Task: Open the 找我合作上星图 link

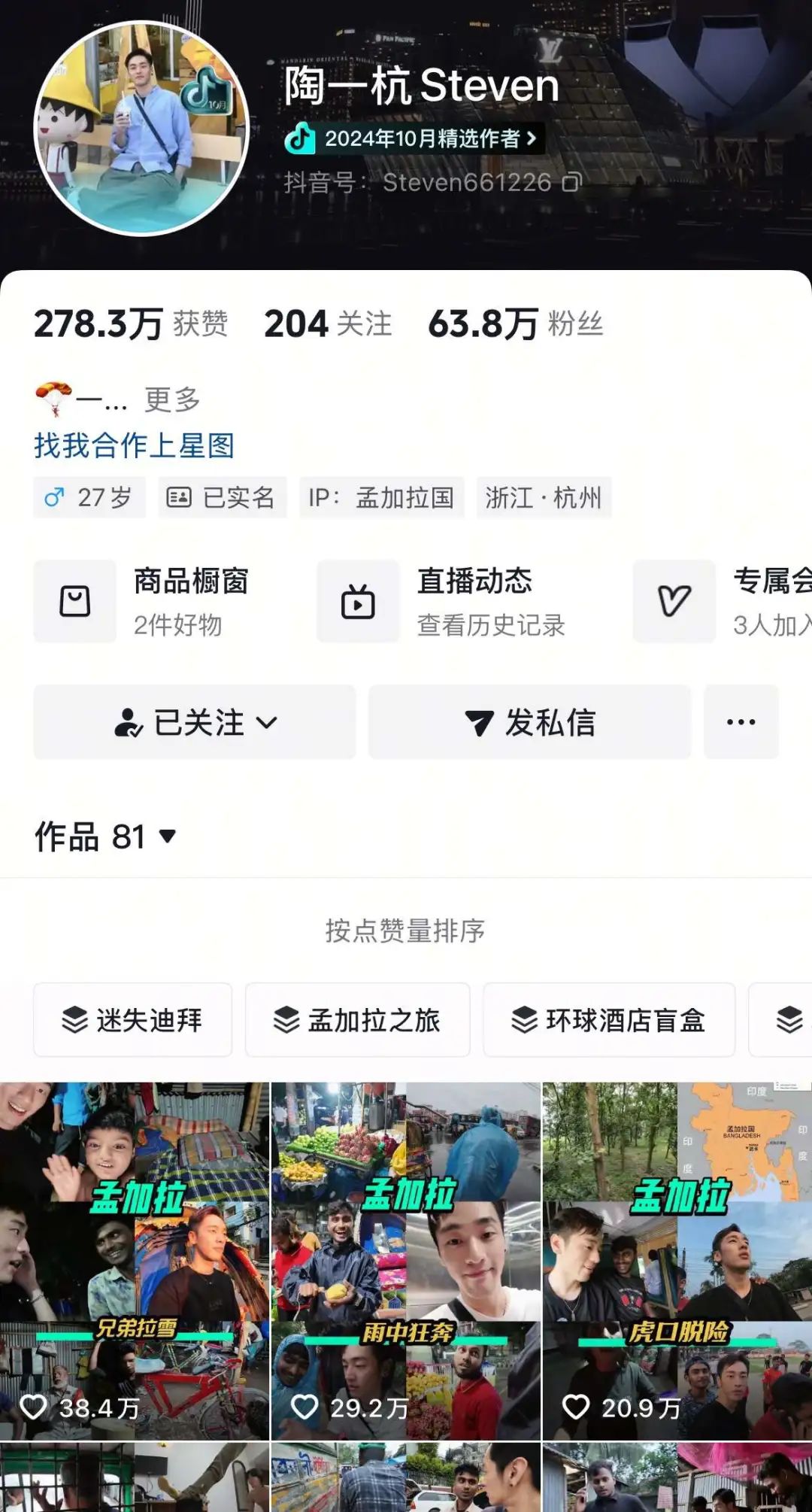Action: pos(134,445)
